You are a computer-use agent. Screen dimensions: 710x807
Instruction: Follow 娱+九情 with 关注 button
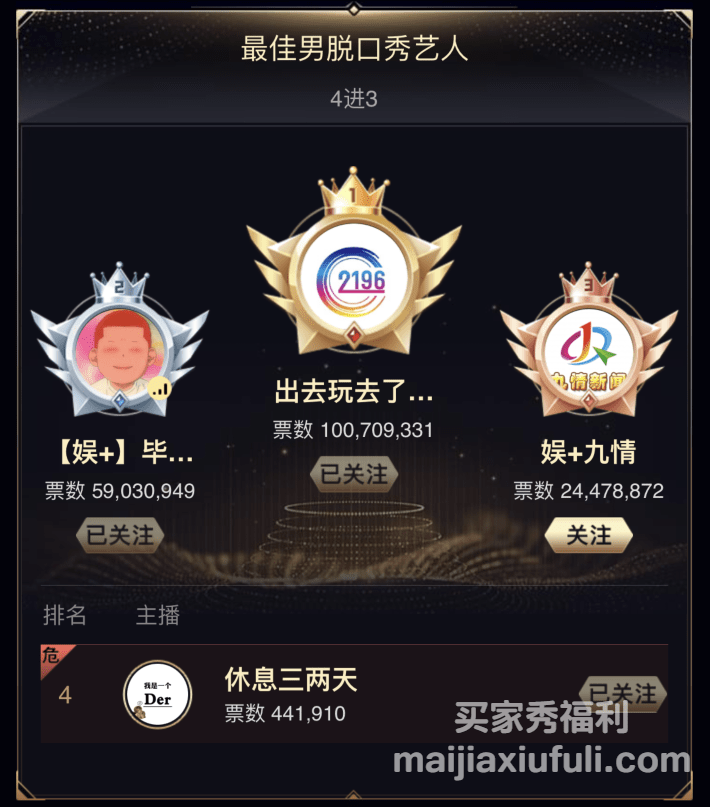(x=588, y=535)
